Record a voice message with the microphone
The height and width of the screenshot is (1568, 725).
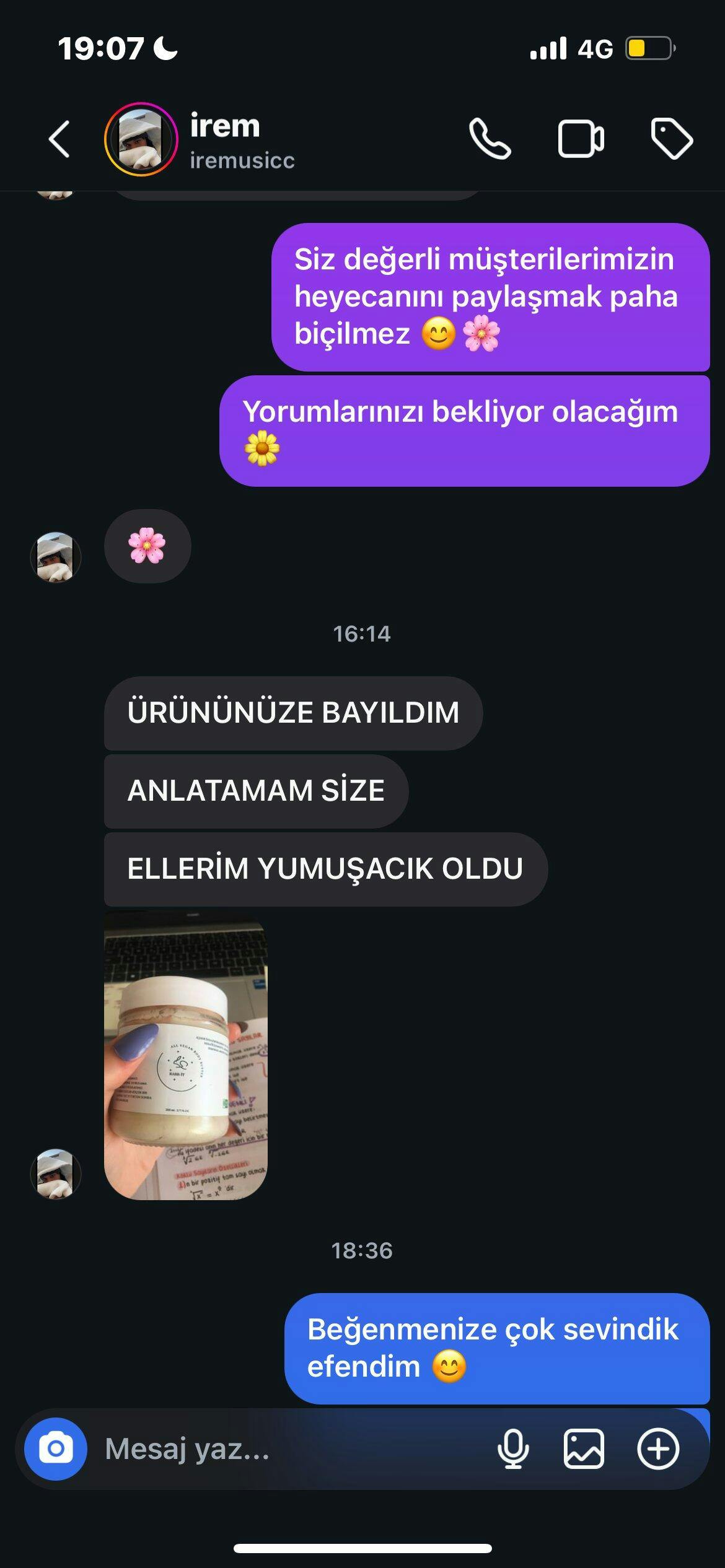pyautogui.click(x=513, y=1449)
